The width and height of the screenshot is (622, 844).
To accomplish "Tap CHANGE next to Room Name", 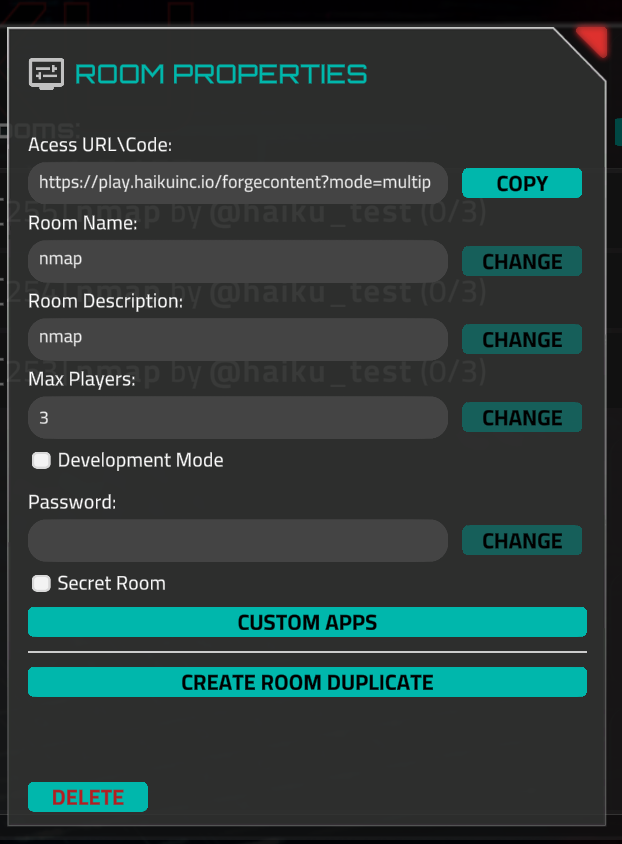I will pos(521,261).
